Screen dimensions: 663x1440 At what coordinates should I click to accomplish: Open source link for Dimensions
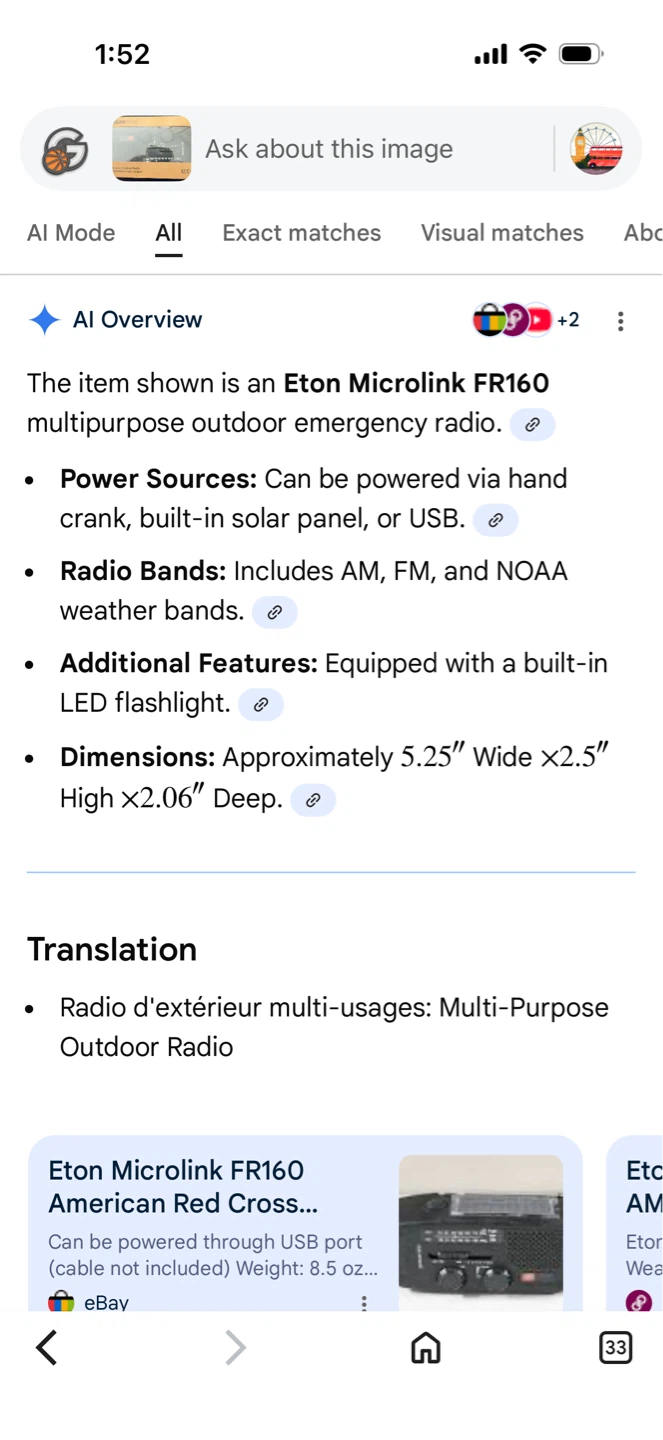pyautogui.click(x=313, y=800)
